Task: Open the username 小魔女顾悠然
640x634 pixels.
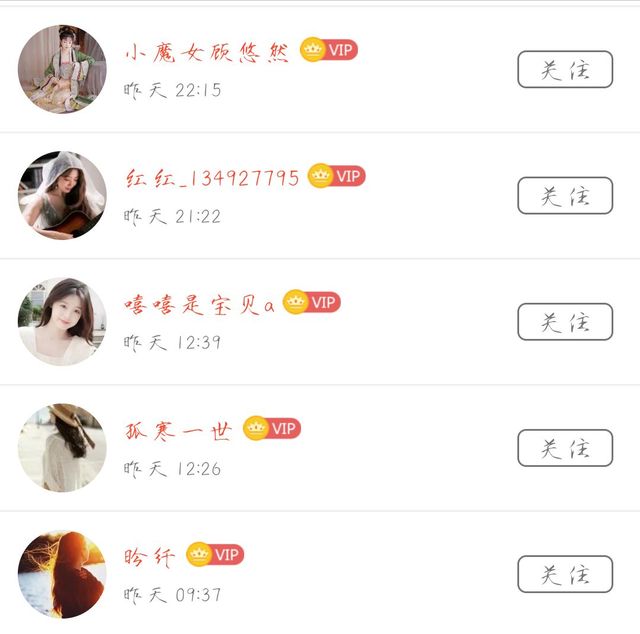Action: point(207,52)
